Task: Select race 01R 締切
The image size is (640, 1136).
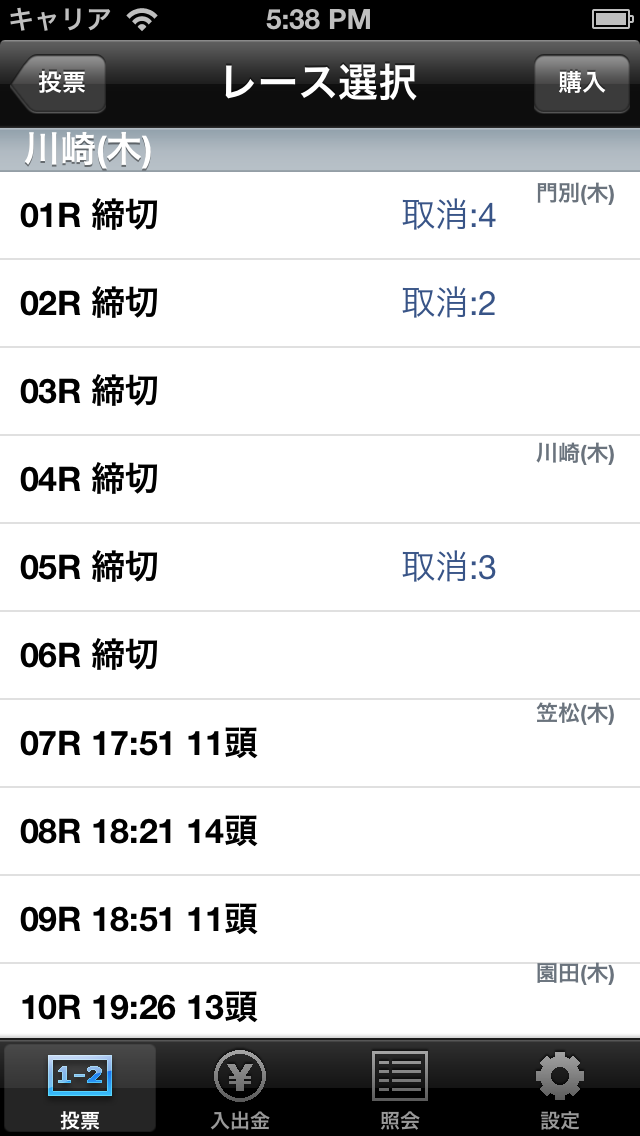Action: 320,215
